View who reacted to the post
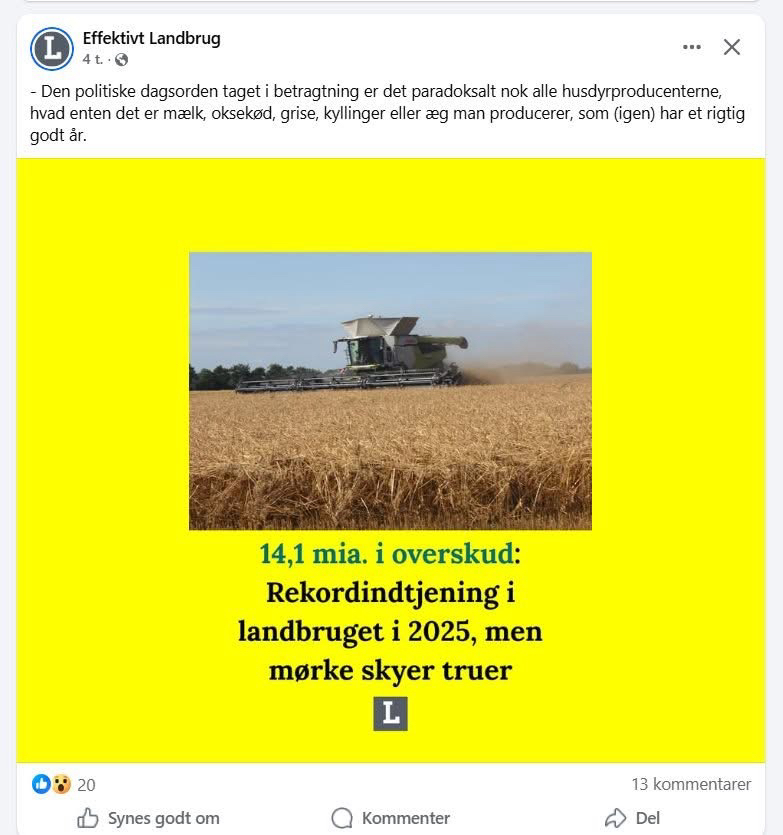This screenshot has width=783, height=835. click(64, 785)
